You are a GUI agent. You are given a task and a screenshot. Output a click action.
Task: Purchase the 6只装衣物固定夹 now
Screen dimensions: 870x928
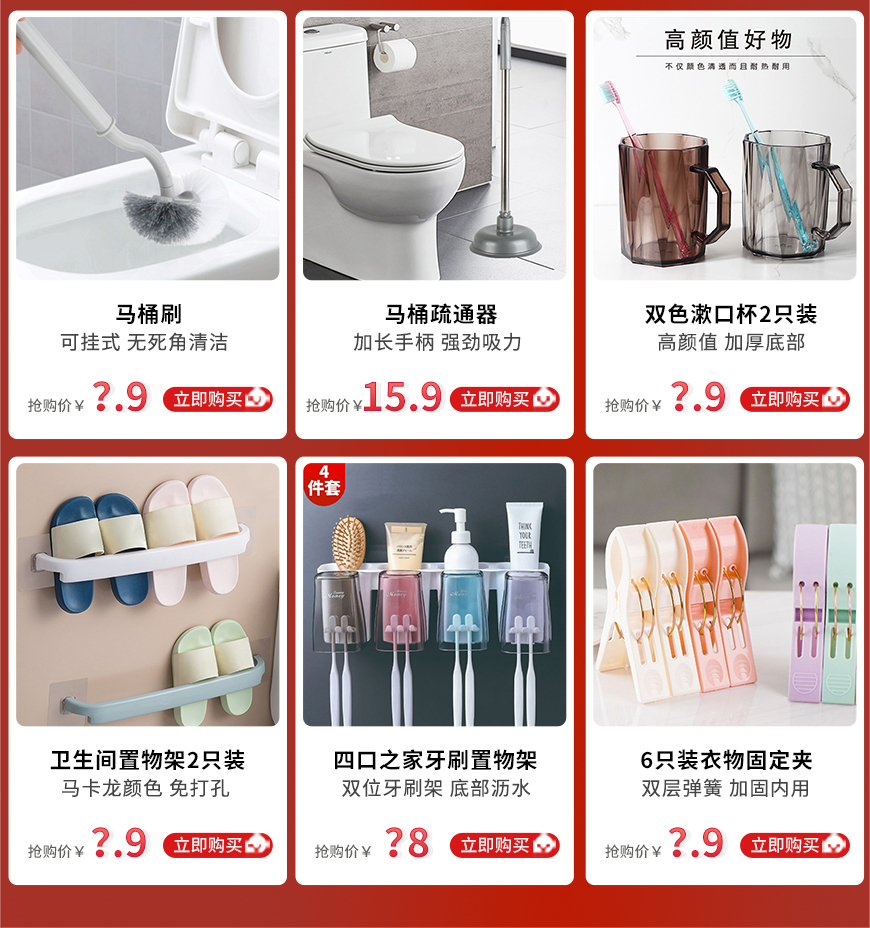click(x=794, y=845)
